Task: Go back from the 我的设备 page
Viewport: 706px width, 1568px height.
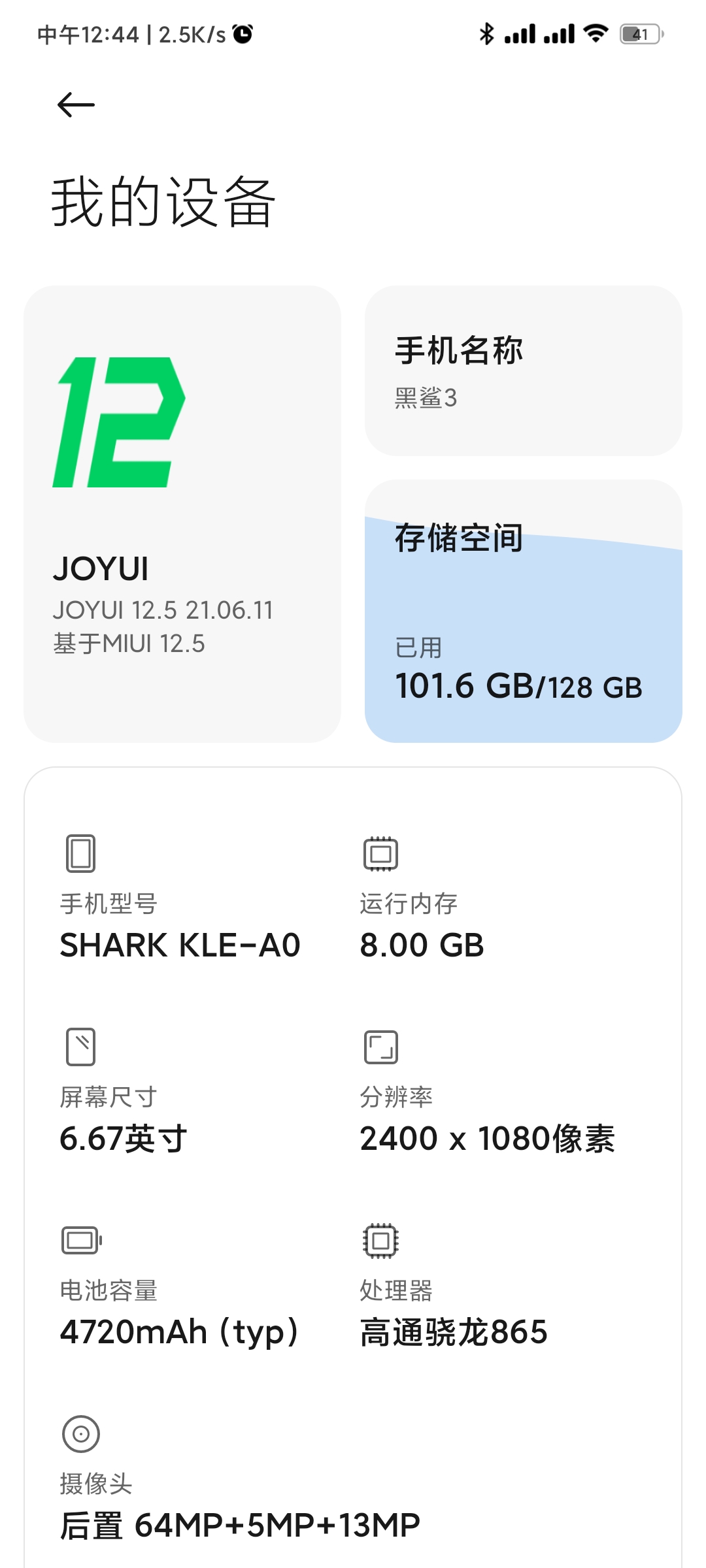Action: tap(76, 105)
